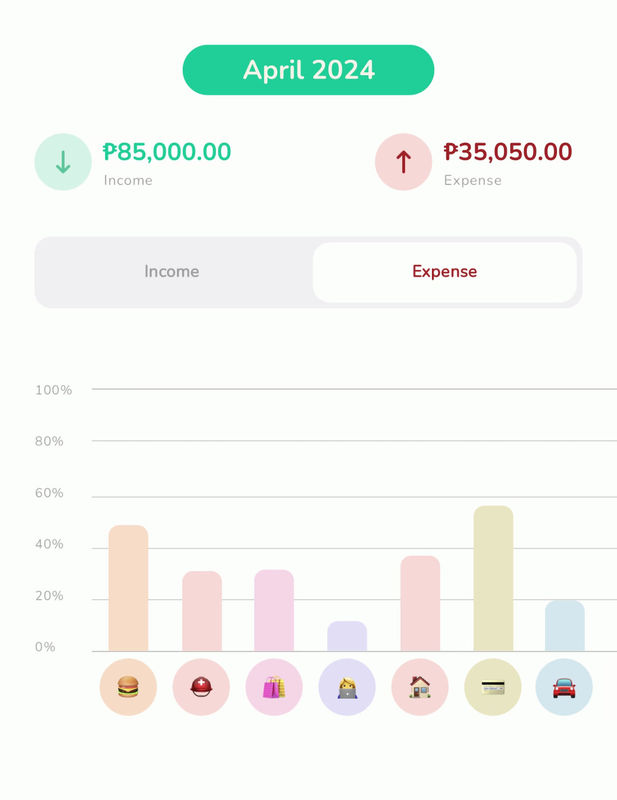This screenshot has width=617, height=800.
Task: Tap the person-with-laptop work category icon
Action: pos(347,687)
